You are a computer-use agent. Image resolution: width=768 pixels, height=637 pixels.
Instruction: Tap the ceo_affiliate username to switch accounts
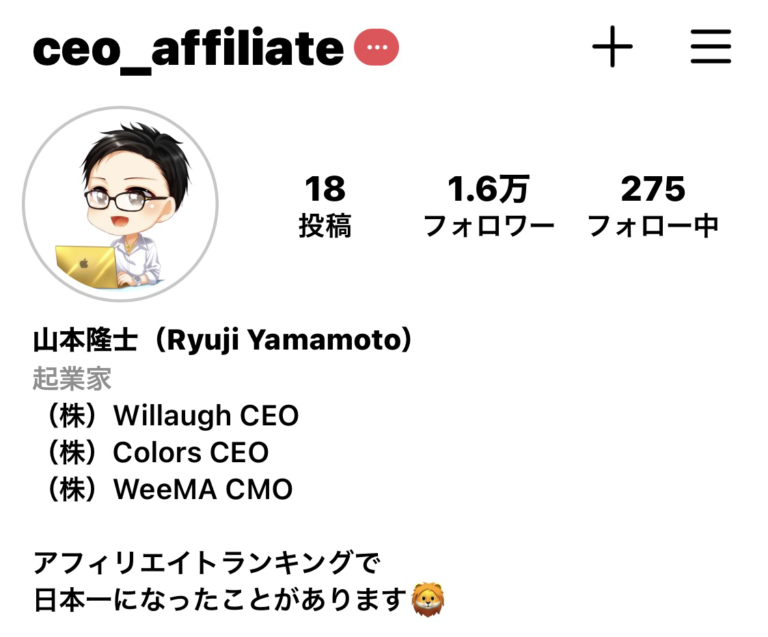[x=188, y=47]
